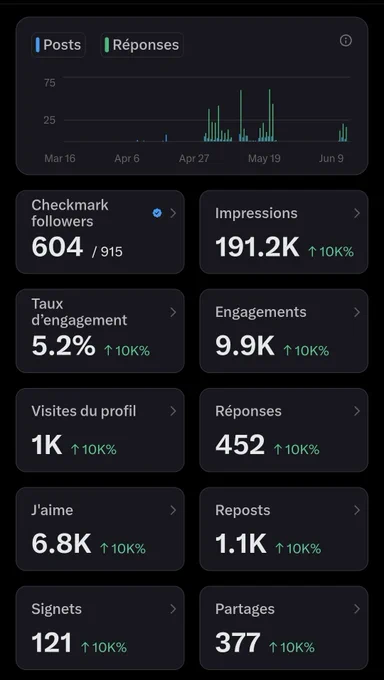384x680 pixels.
Task: Open the J'aime card
Action: [100, 529]
